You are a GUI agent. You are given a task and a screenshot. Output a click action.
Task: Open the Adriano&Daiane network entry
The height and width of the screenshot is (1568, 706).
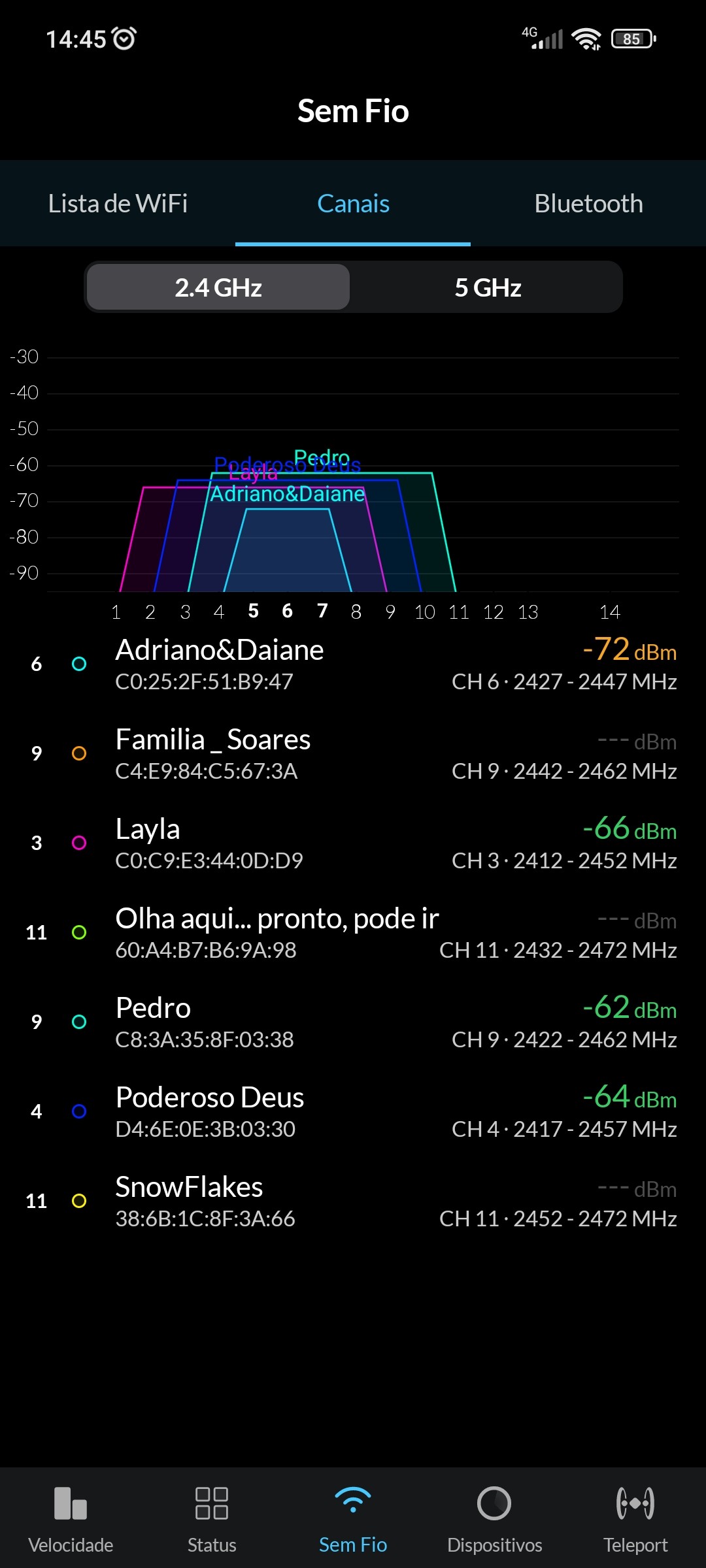353,664
